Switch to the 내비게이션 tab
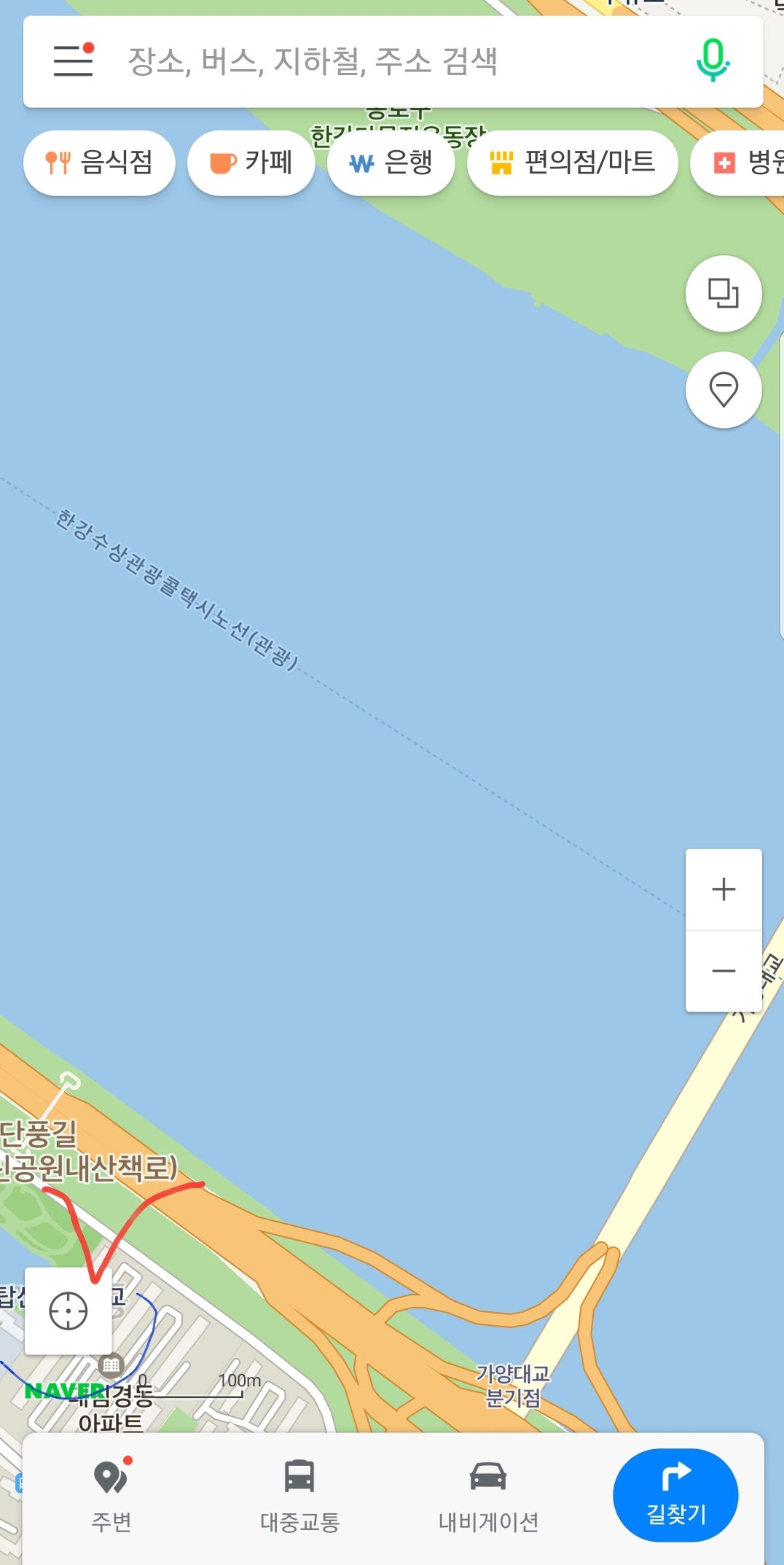The image size is (784, 1565). click(x=488, y=1496)
